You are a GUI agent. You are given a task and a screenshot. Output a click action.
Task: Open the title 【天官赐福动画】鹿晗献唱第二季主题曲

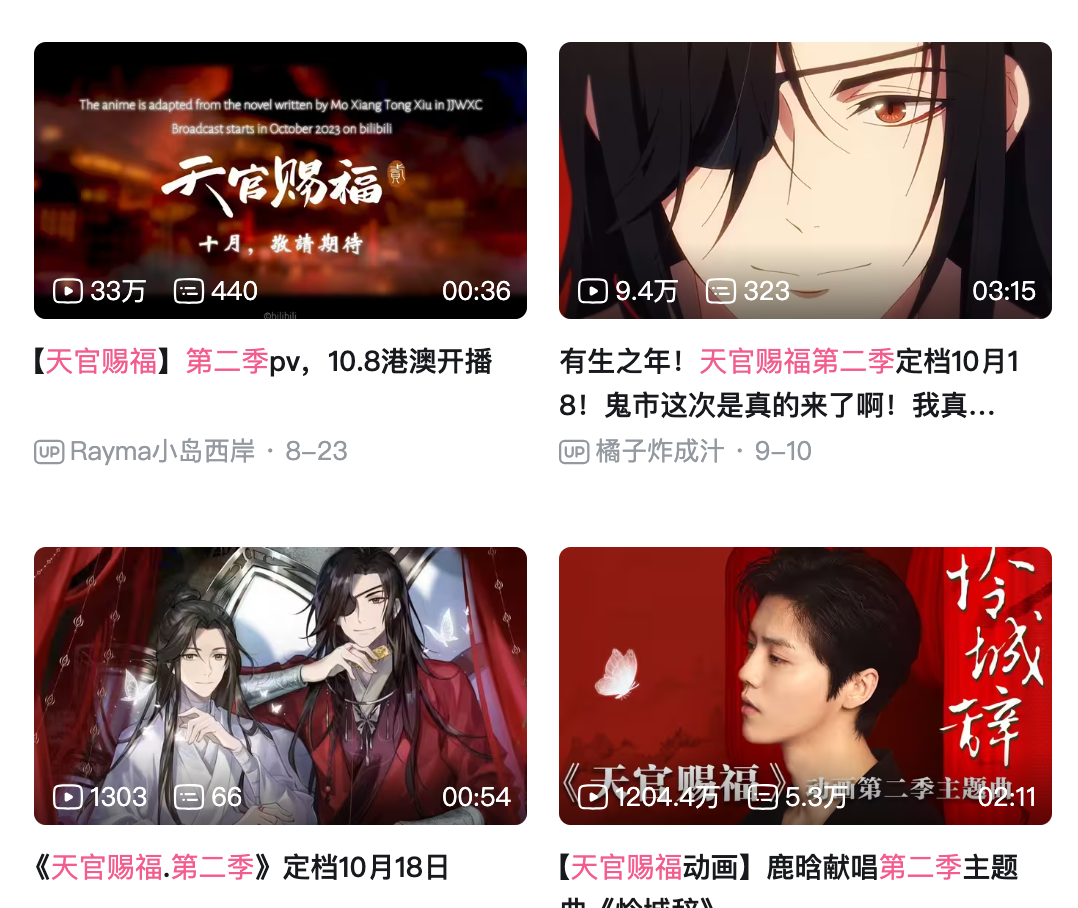click(789, 867)
